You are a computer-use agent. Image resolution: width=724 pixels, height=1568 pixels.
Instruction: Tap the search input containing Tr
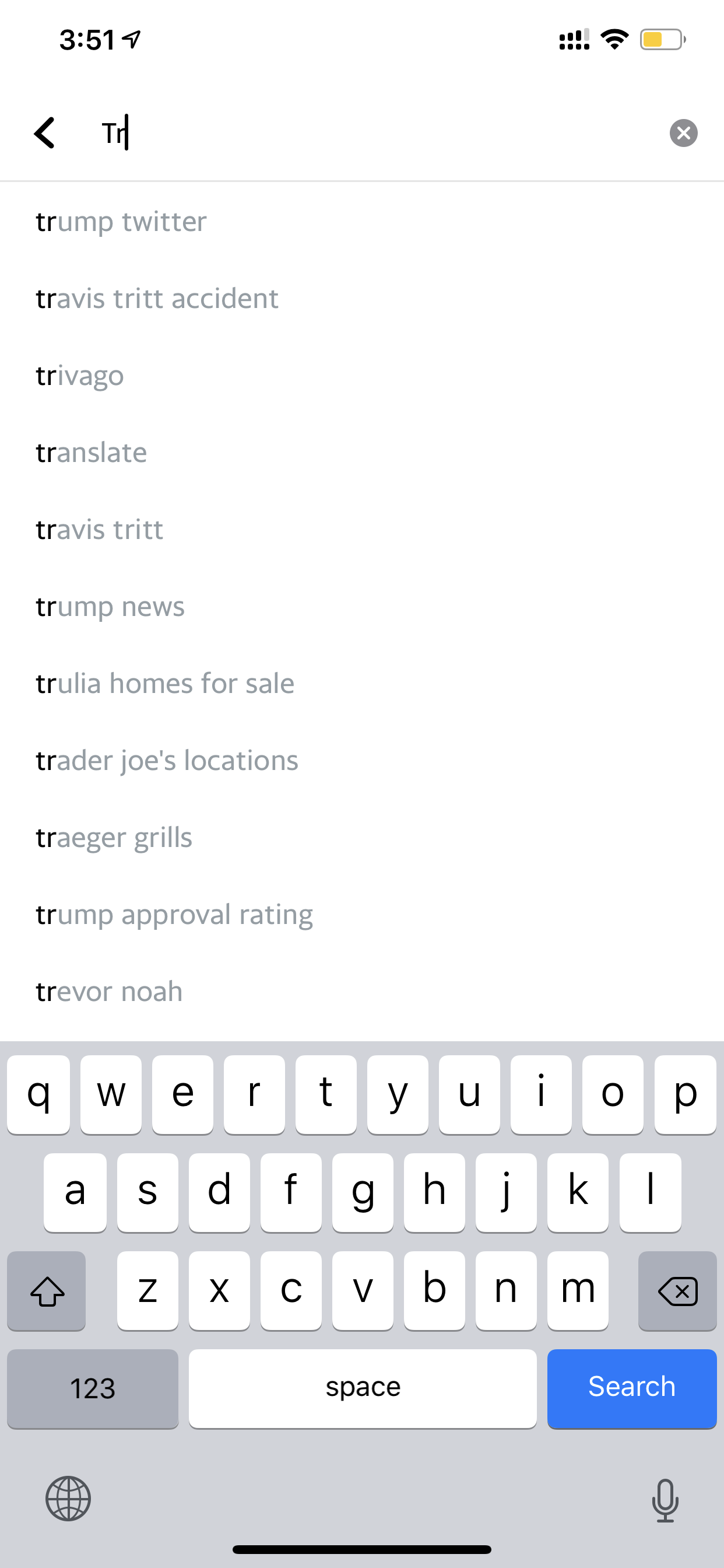[x=377, y=132]
